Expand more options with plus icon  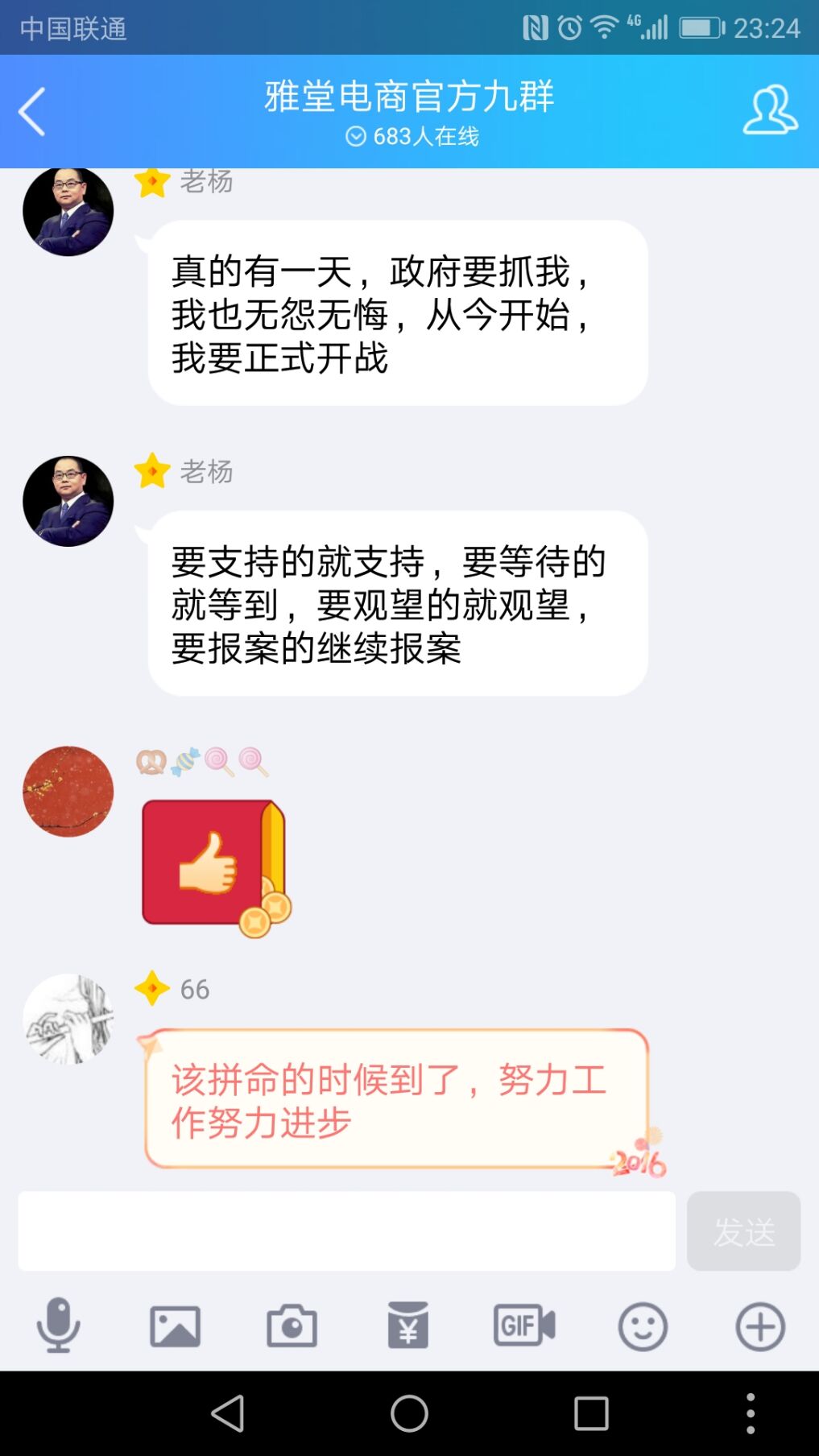759,1326
